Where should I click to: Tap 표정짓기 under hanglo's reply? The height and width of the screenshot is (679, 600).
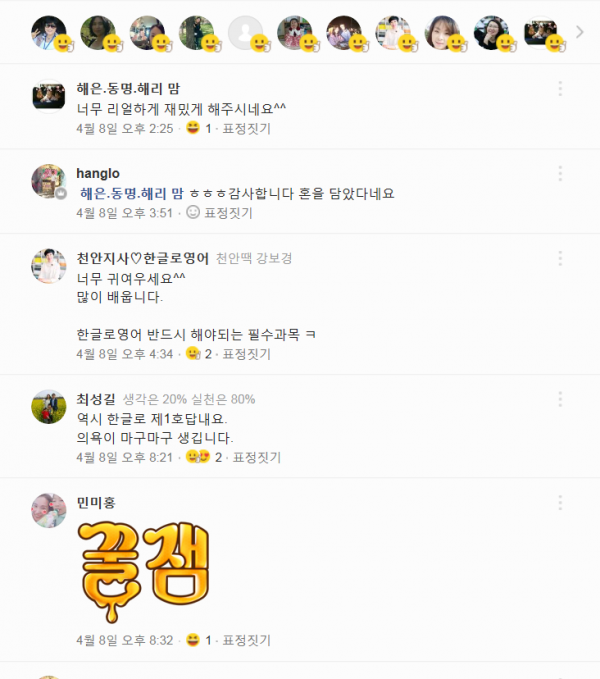coord(227,213)
